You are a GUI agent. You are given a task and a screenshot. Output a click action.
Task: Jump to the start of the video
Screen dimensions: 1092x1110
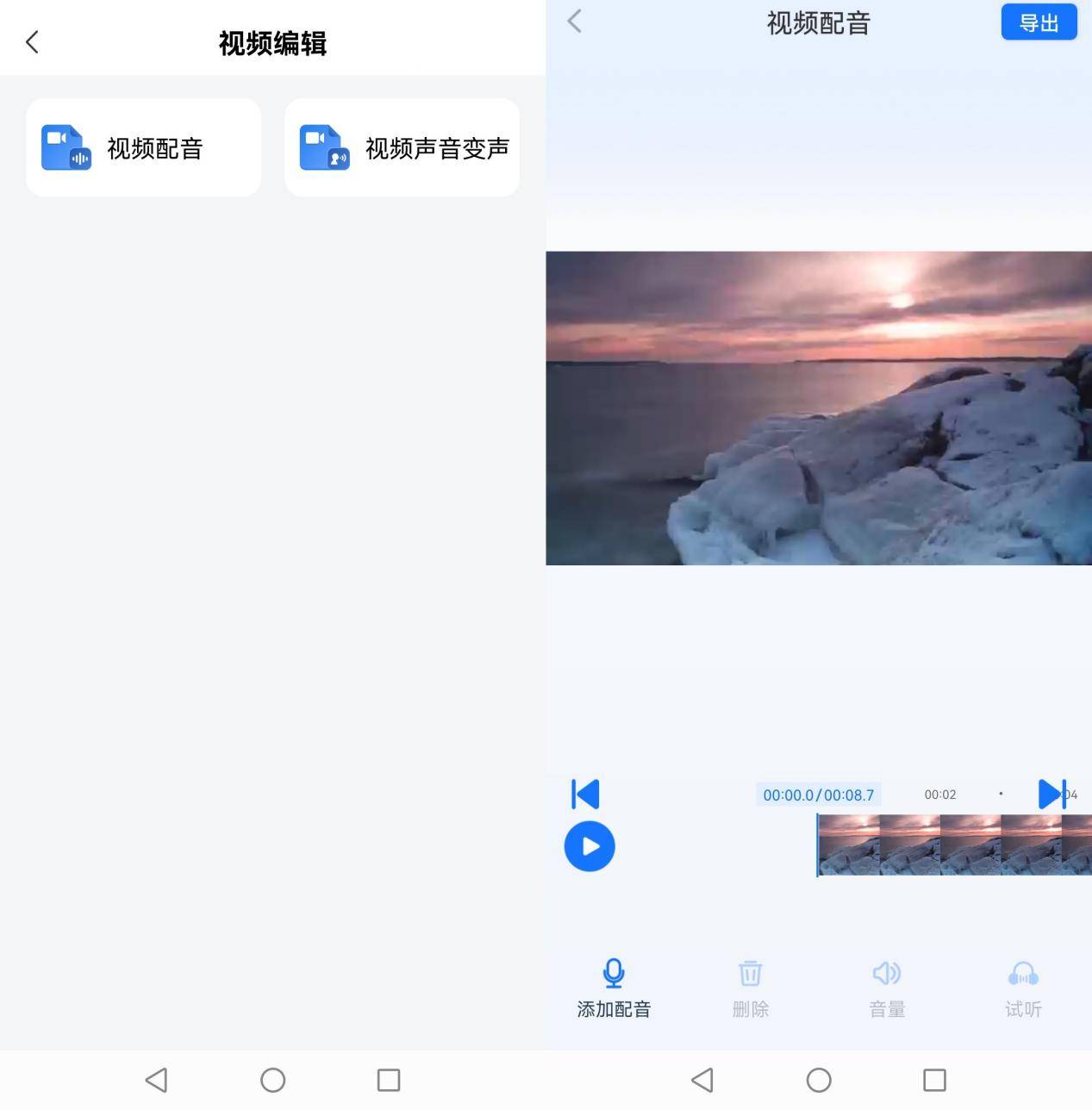[585, 794]
